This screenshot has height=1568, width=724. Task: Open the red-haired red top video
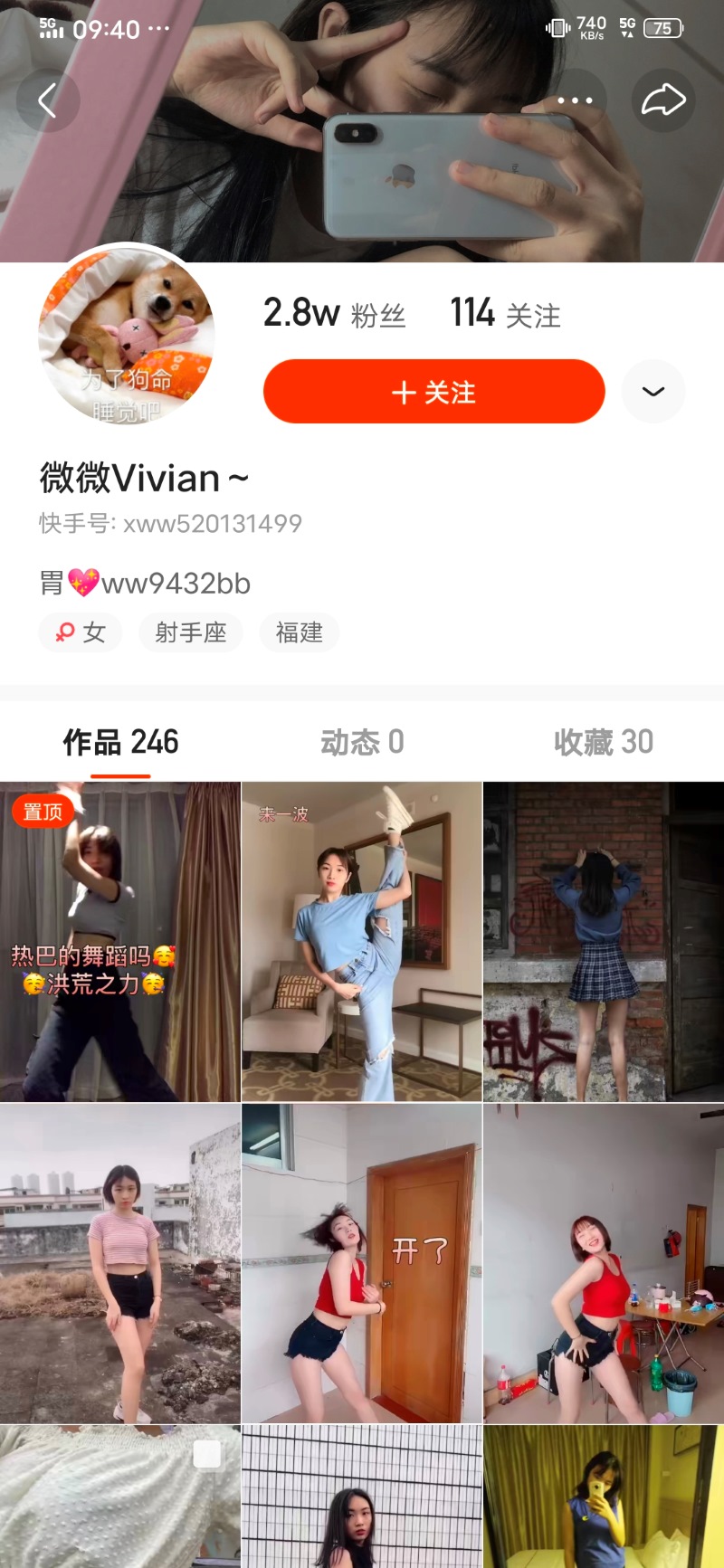[604, 1263]
